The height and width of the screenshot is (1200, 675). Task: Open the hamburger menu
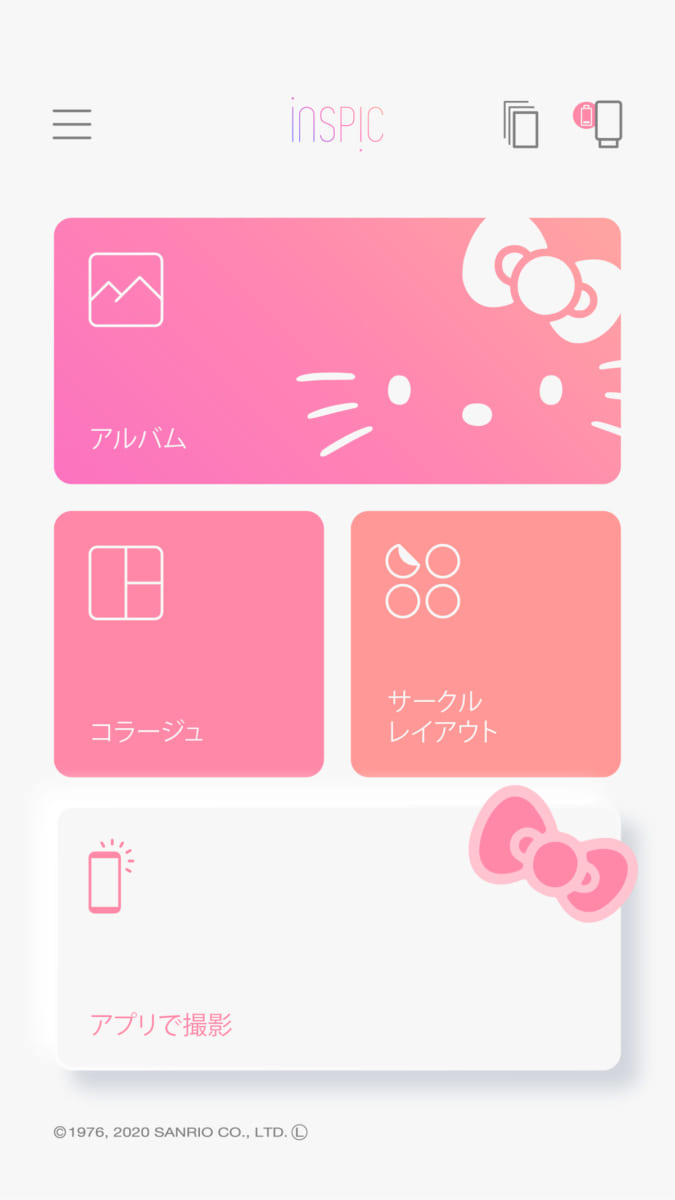(x=72, y=124)
